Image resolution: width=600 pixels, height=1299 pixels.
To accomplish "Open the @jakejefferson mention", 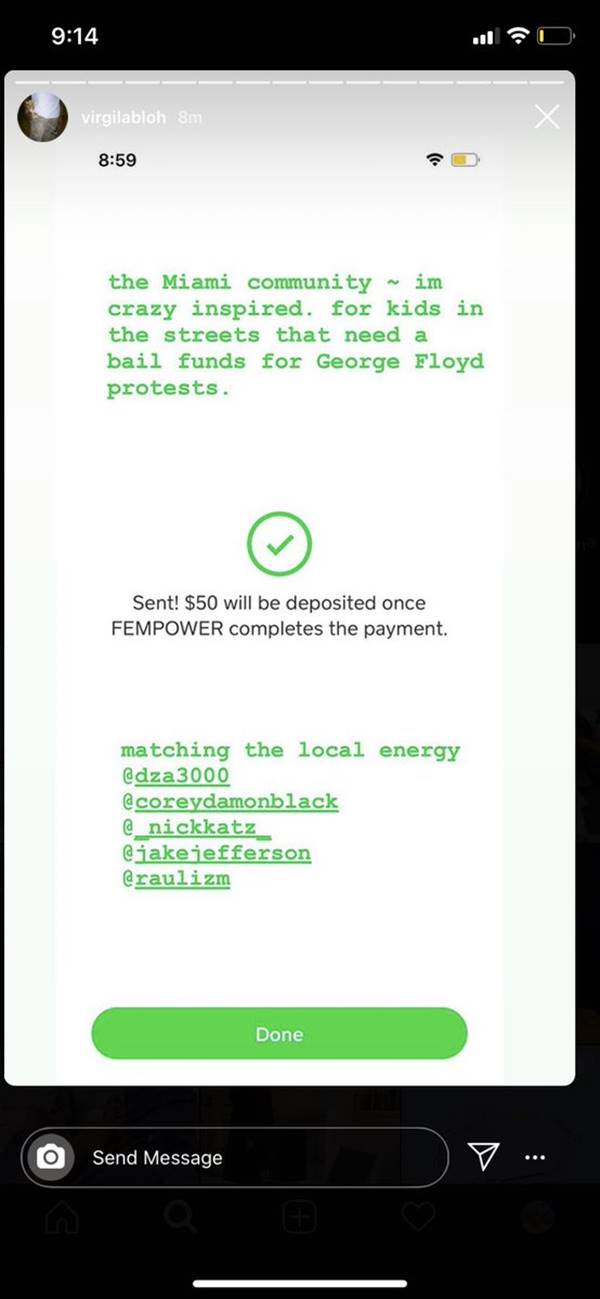I will 216,854.
